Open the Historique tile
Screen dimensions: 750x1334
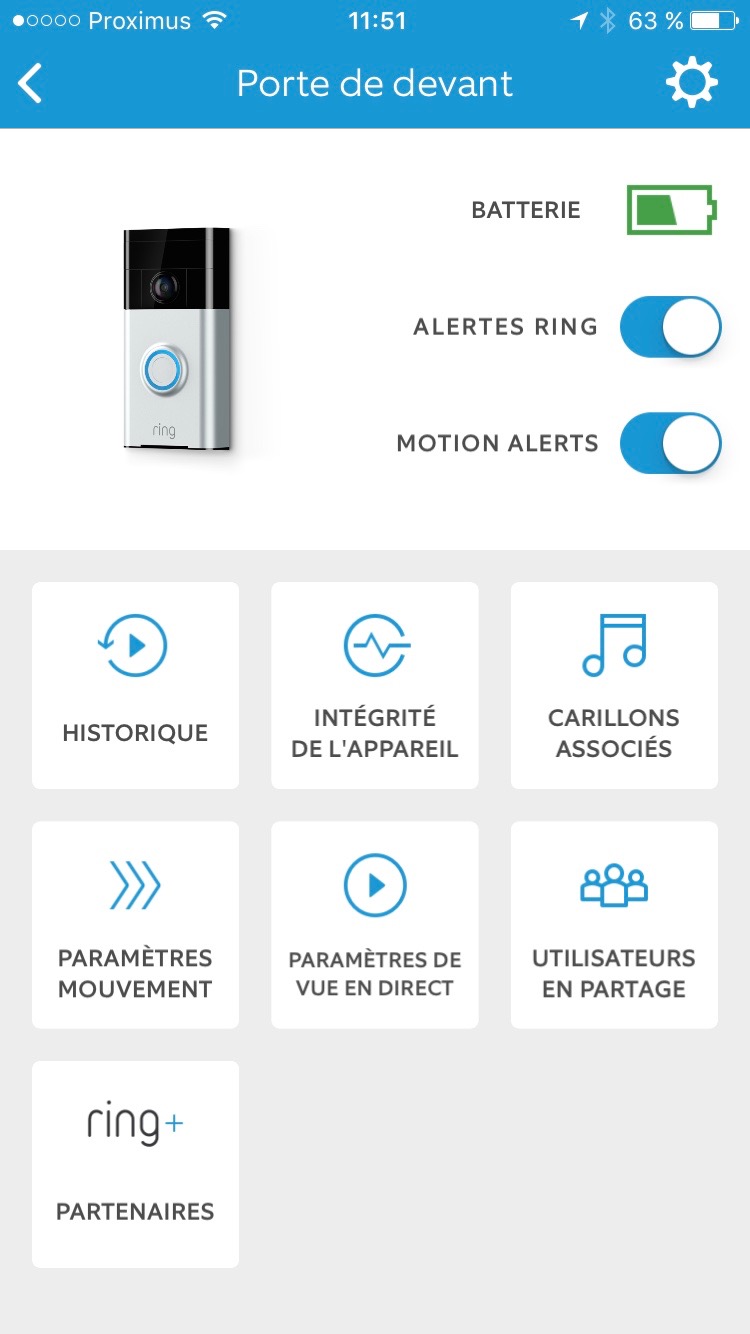[x=135, y=685]
